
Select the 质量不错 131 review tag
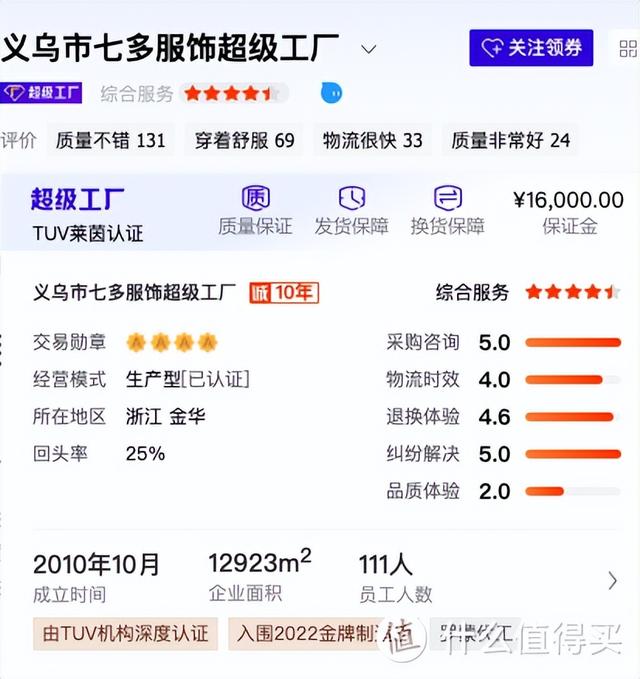pyautogui.click(x=110, y=140)
